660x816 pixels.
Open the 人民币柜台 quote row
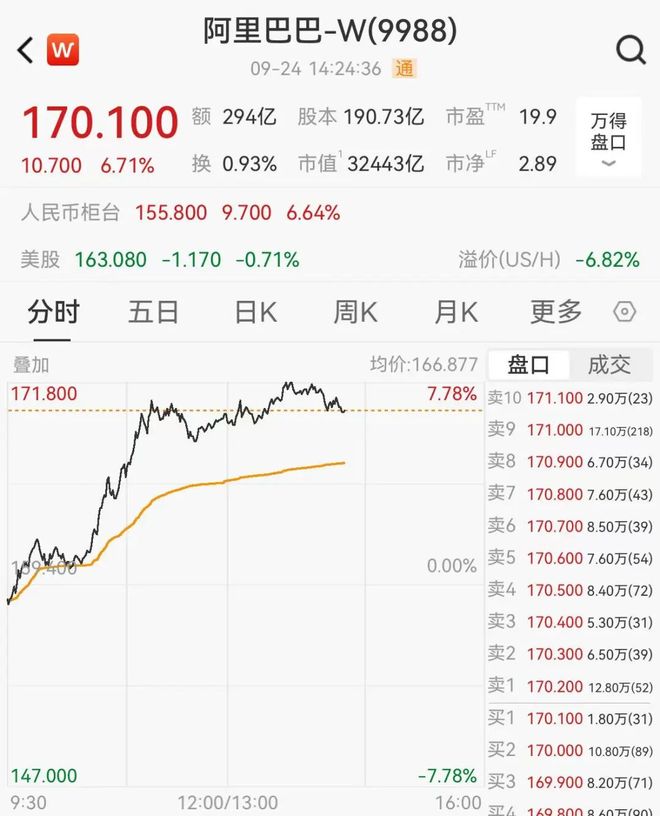(x=180, y=213)
